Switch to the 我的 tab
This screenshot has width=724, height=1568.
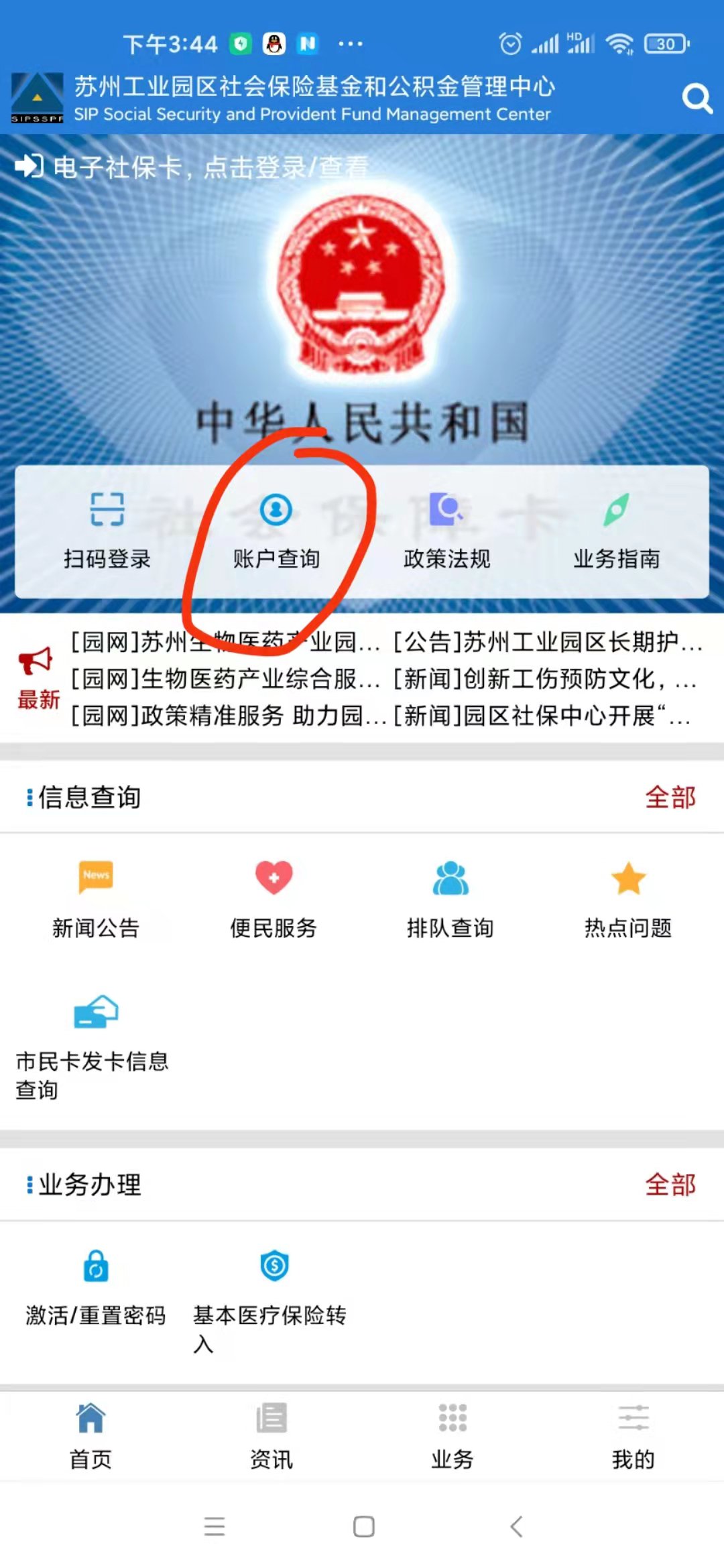click(x=633, y=1435)
